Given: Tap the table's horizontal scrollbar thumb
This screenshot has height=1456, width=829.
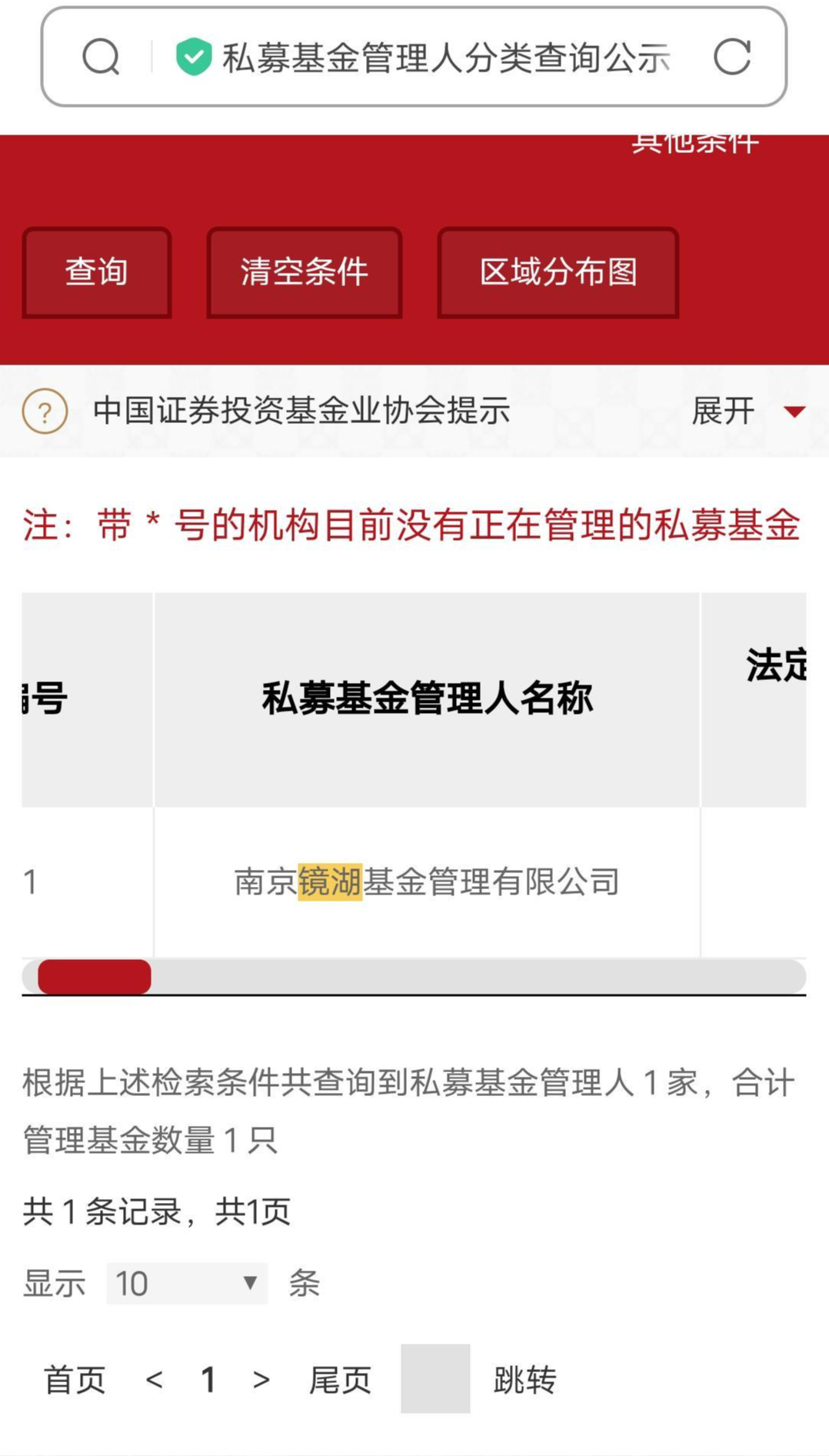Looking at the screenshot, I should pyautogui.click(x=95, y=977).
